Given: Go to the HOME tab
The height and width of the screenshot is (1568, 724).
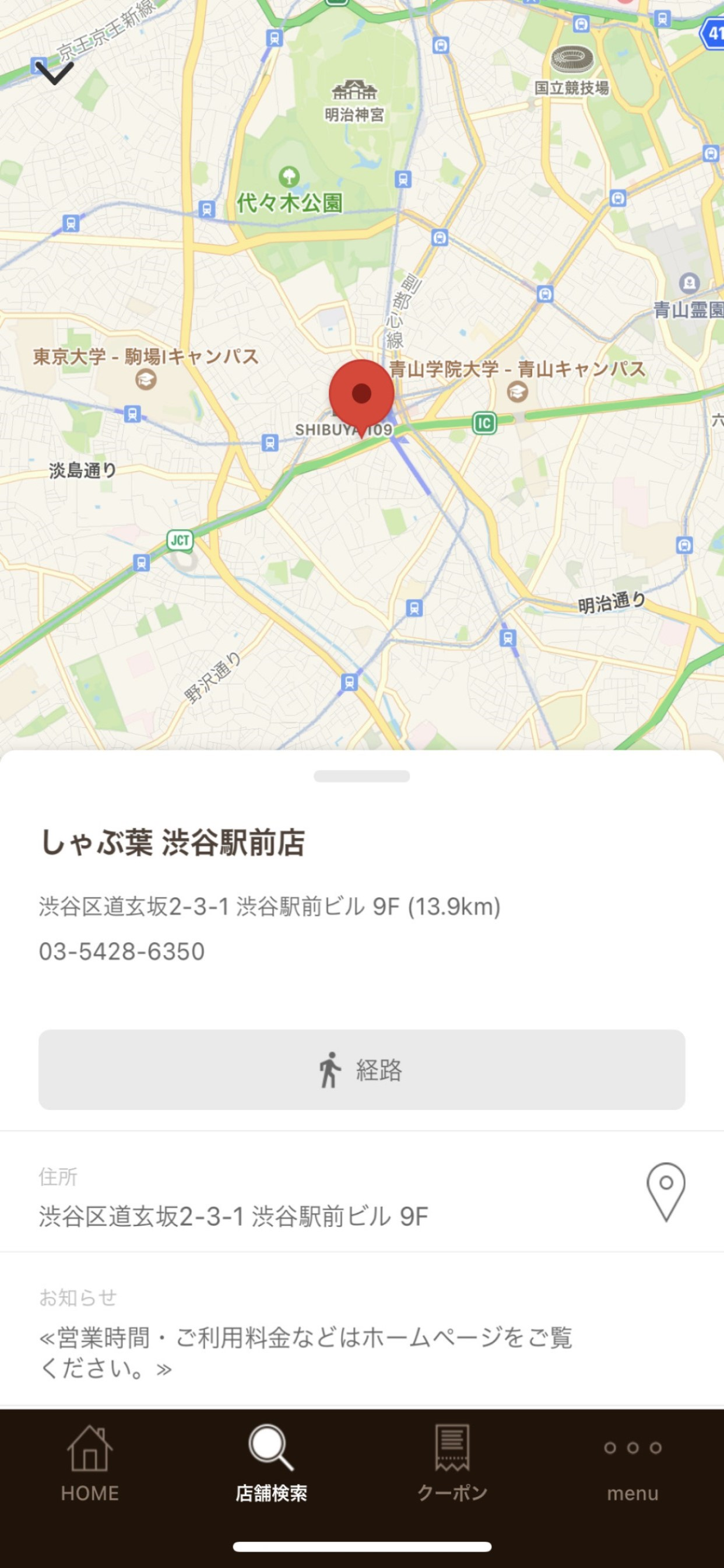Looking at the screenshot, I should click(x=90, y=1465).
